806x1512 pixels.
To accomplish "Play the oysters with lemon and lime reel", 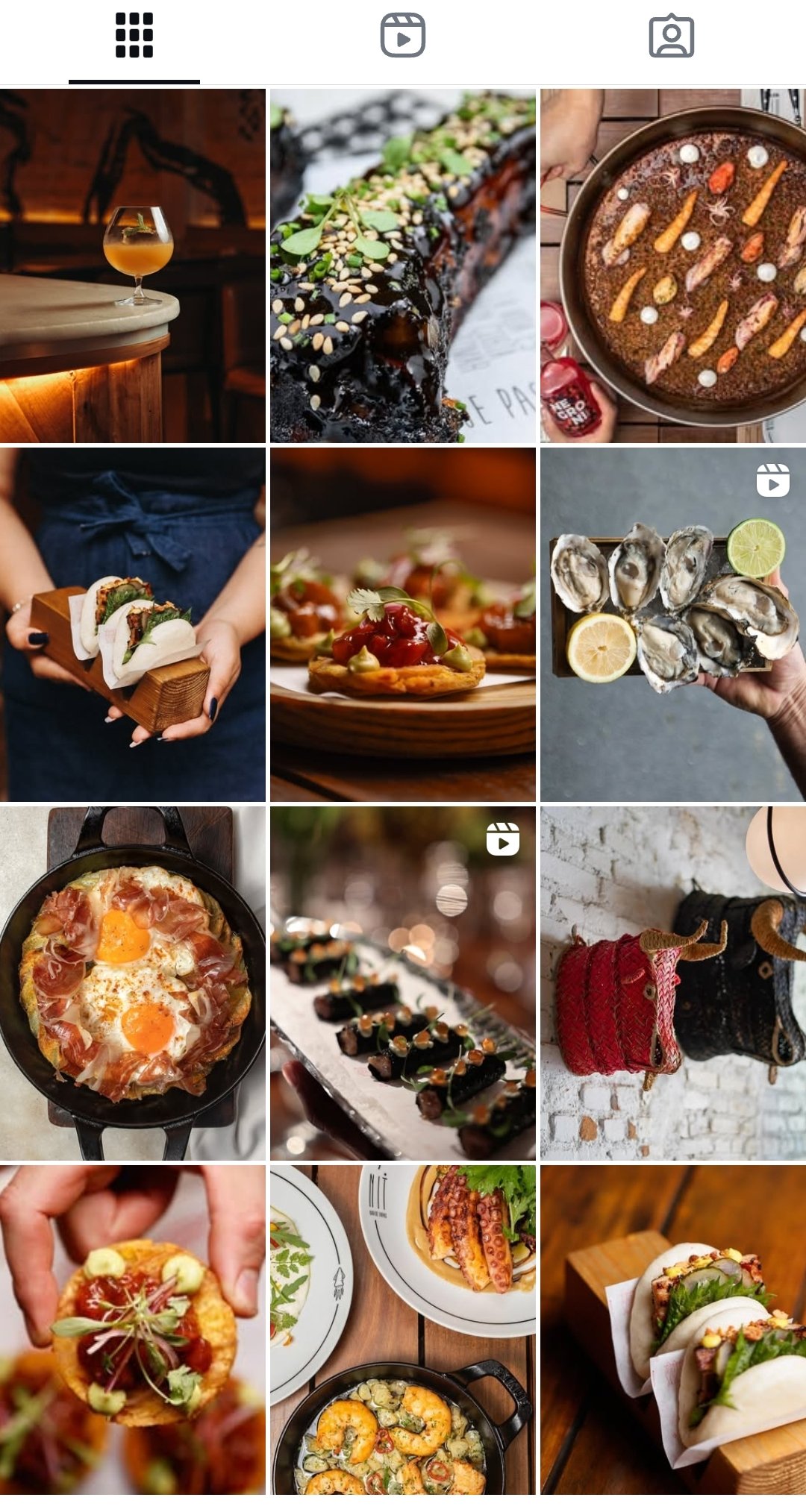I will 673,624.
